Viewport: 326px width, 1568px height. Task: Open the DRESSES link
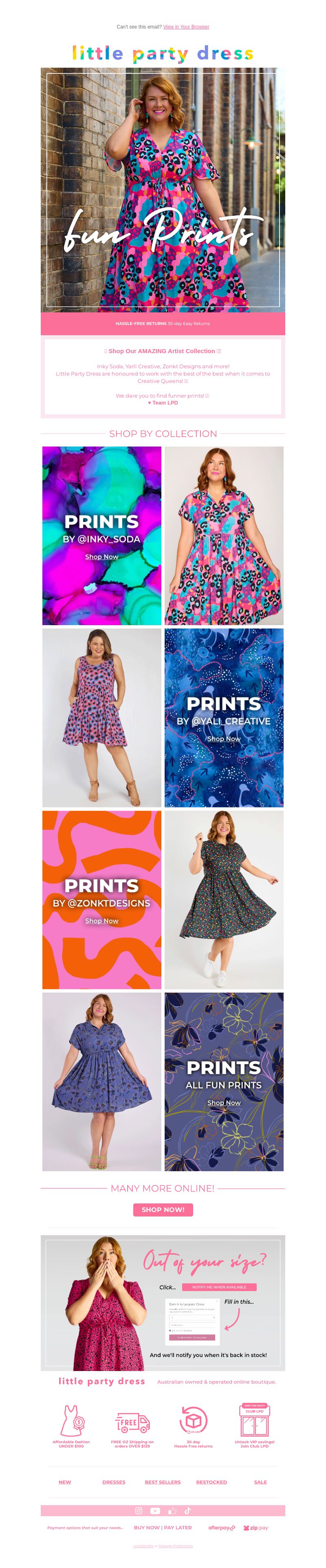pos(114,1482)
